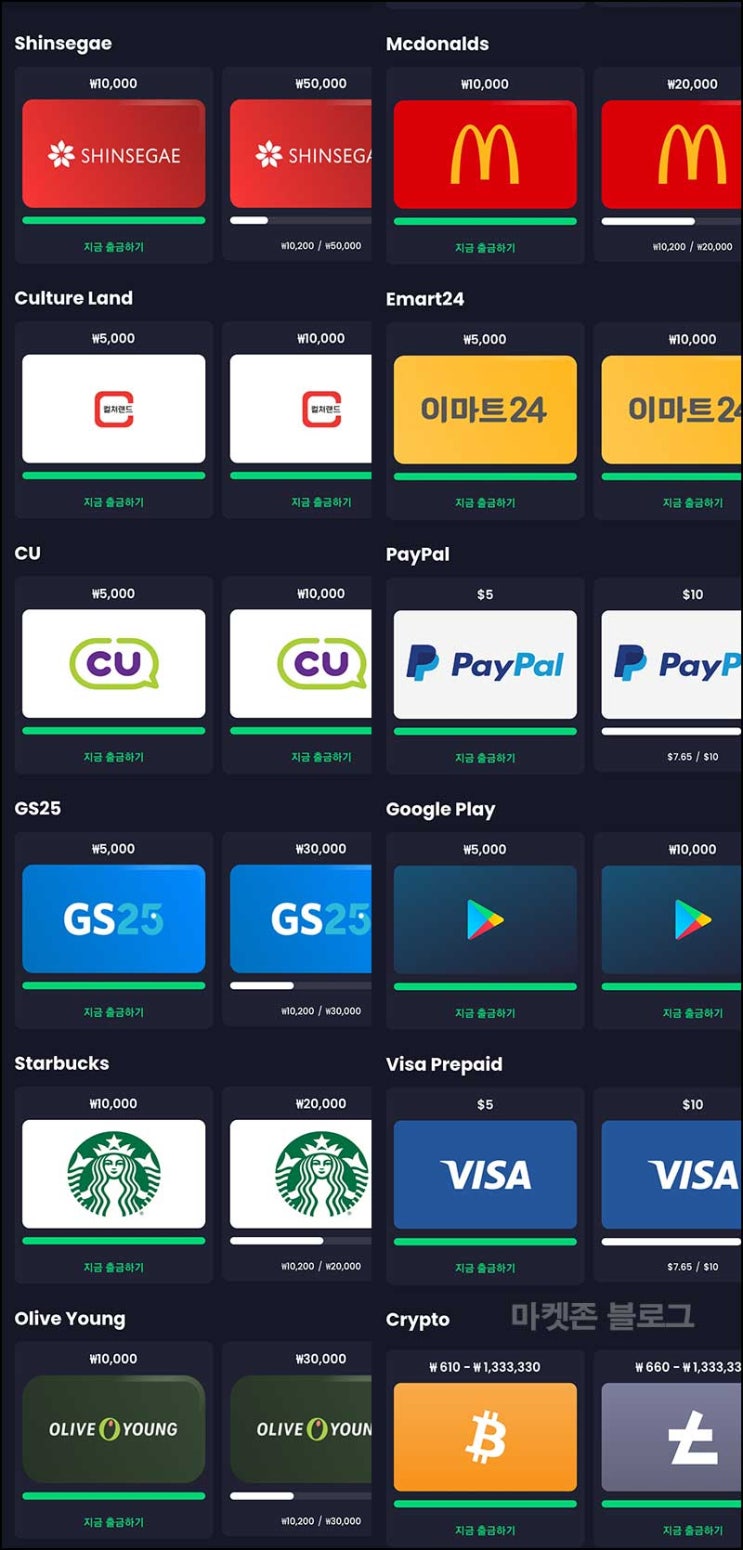Screen dimensions: 743x1550
Task: Withdraw the CU ₩10,000 reward now
Action: tap(321, 757)
